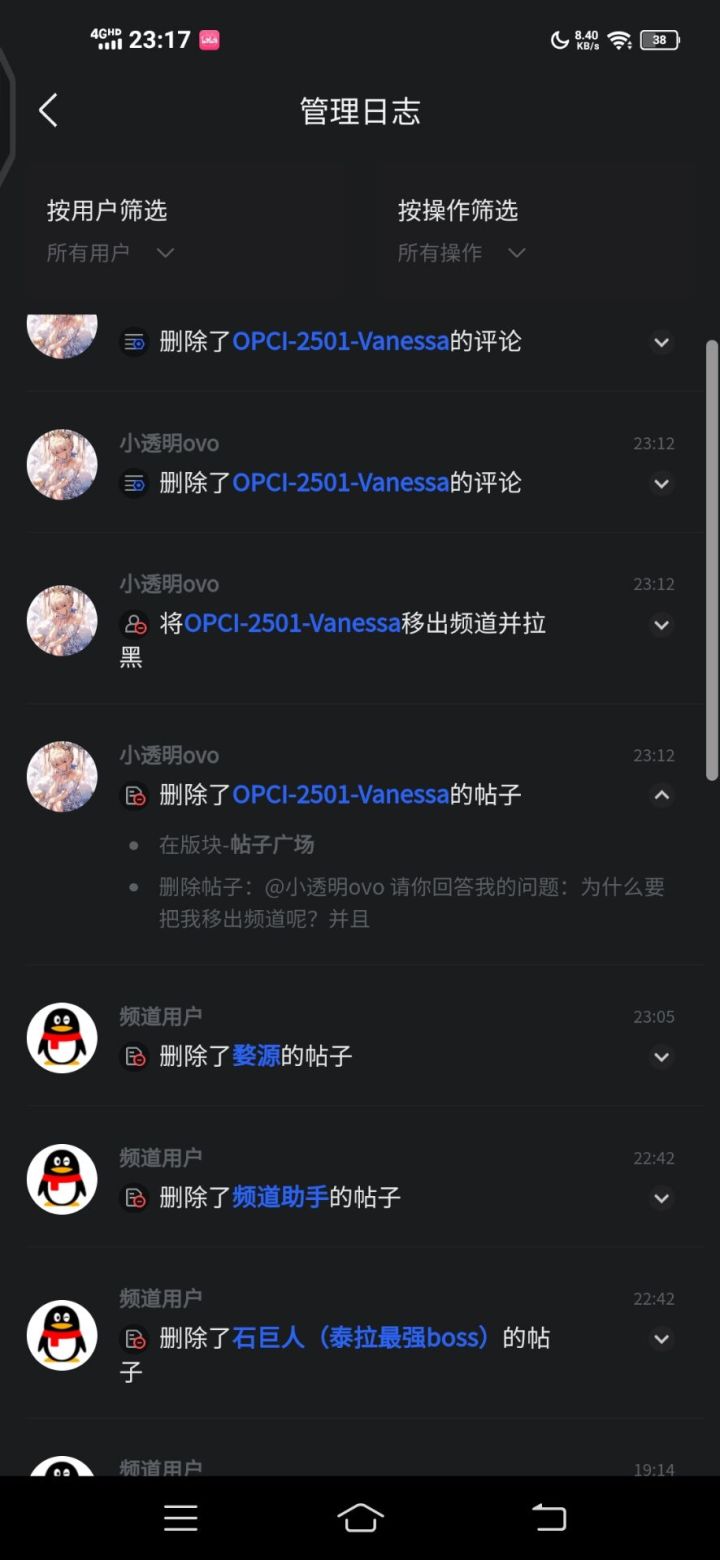The image size is (720, 1560).
Task: Expand the 移出频道并拉黑 log entry
Action: click(x=661, y=624)
